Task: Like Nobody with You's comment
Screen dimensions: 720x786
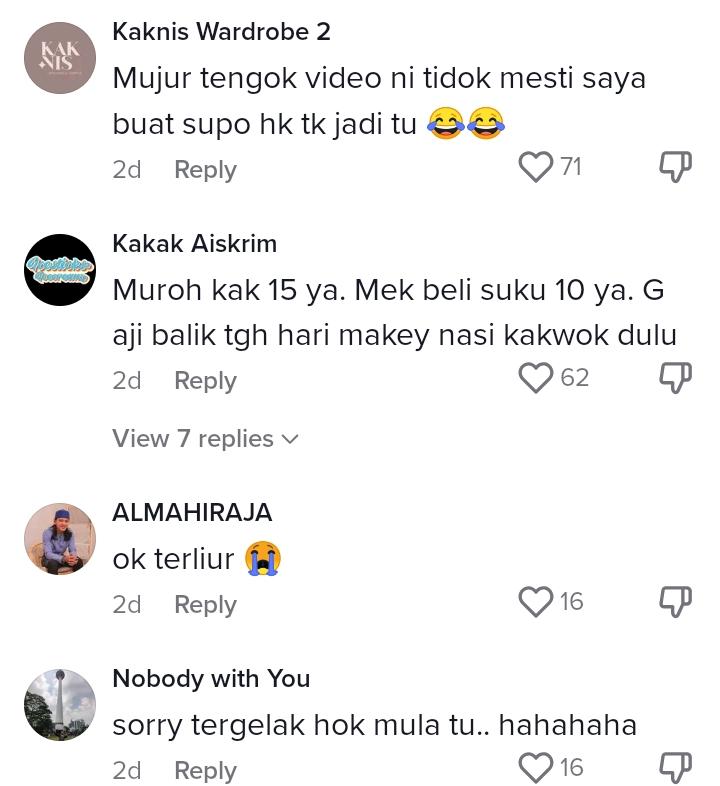Action: [537, 768]
